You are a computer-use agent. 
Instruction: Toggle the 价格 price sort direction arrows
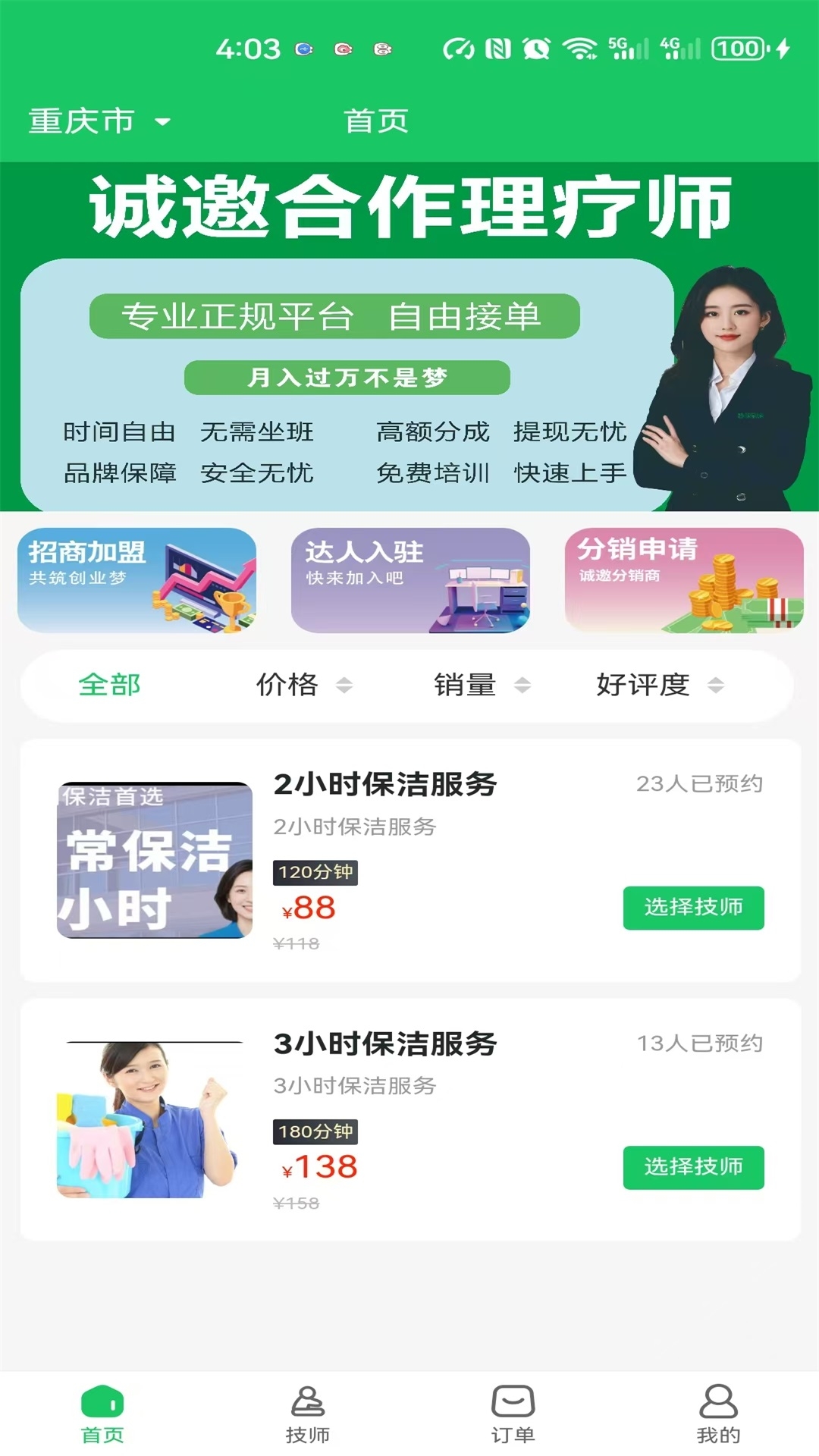coord(347,685)
